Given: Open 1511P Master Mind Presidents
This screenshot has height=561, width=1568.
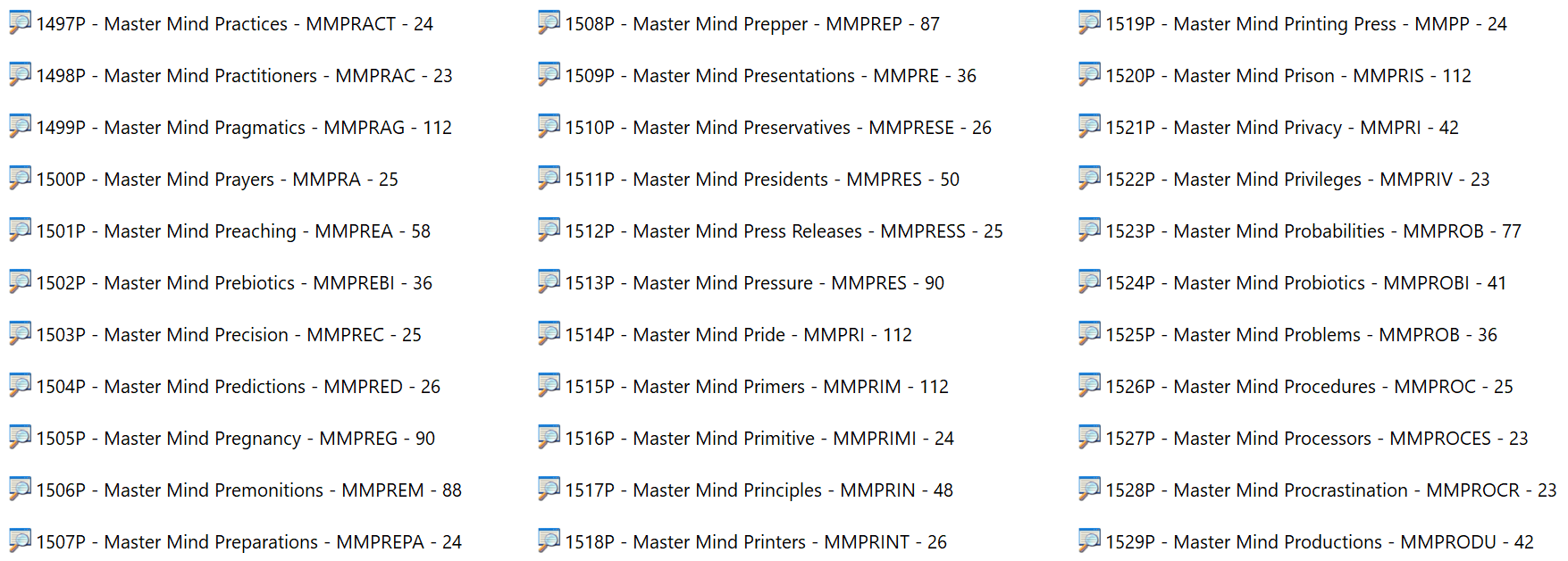Looking at the screenshot, I should coord(761,180).
